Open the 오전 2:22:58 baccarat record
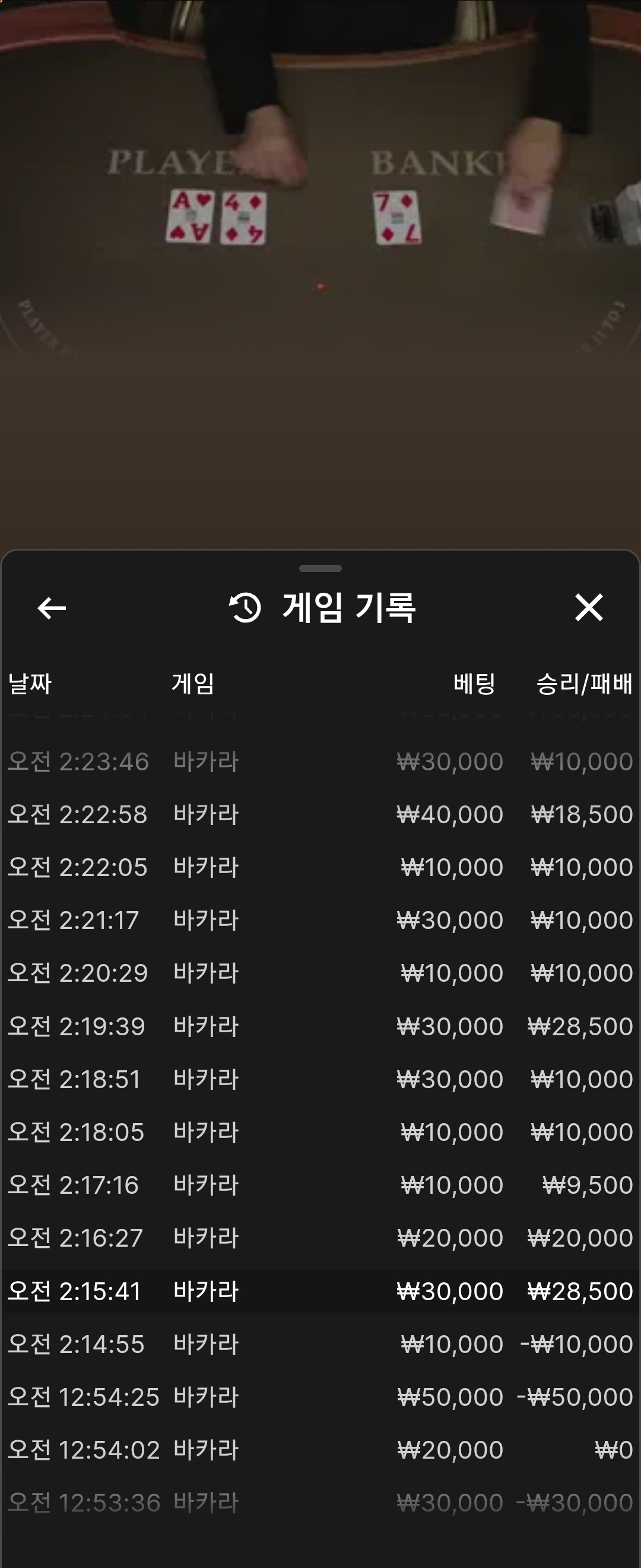This screenshot has height=1568, width=641. click(320, 814)
